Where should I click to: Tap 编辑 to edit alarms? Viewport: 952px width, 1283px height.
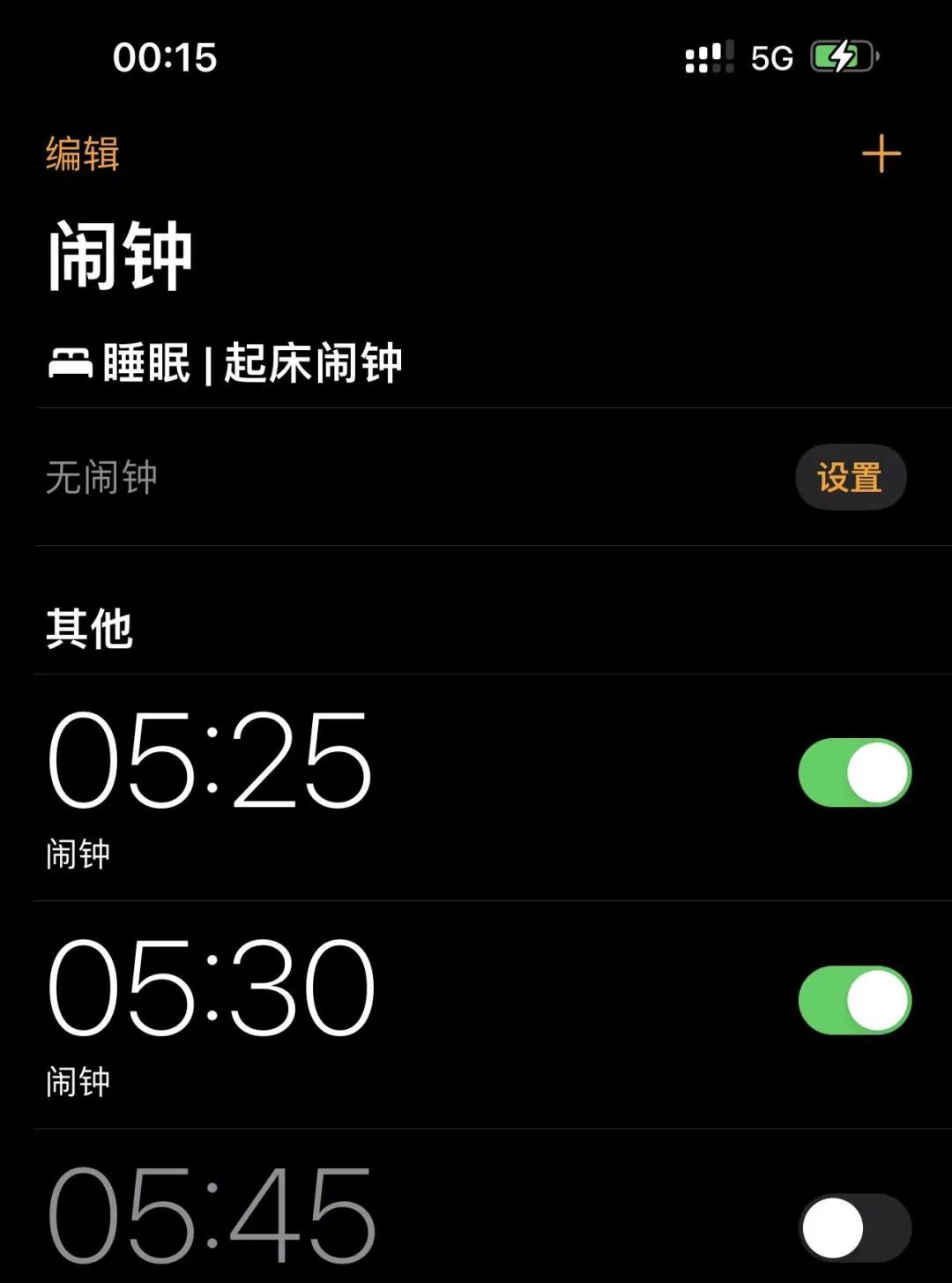click(83, 154)
